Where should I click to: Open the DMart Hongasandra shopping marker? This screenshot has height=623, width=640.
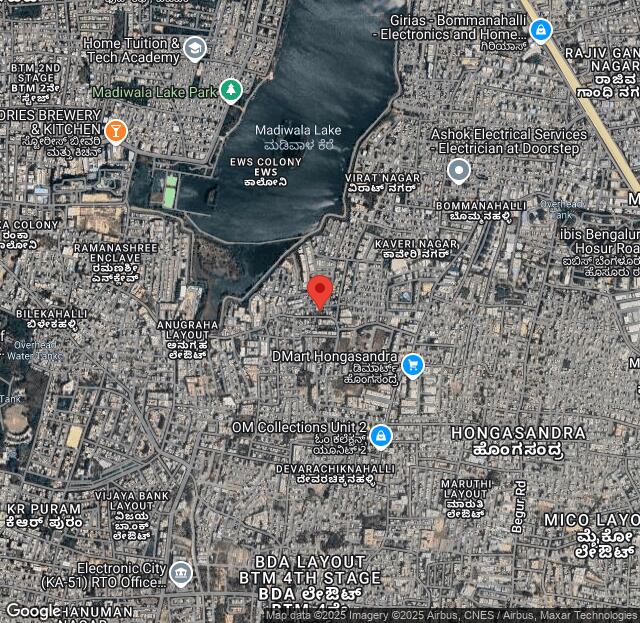[412, 365]
